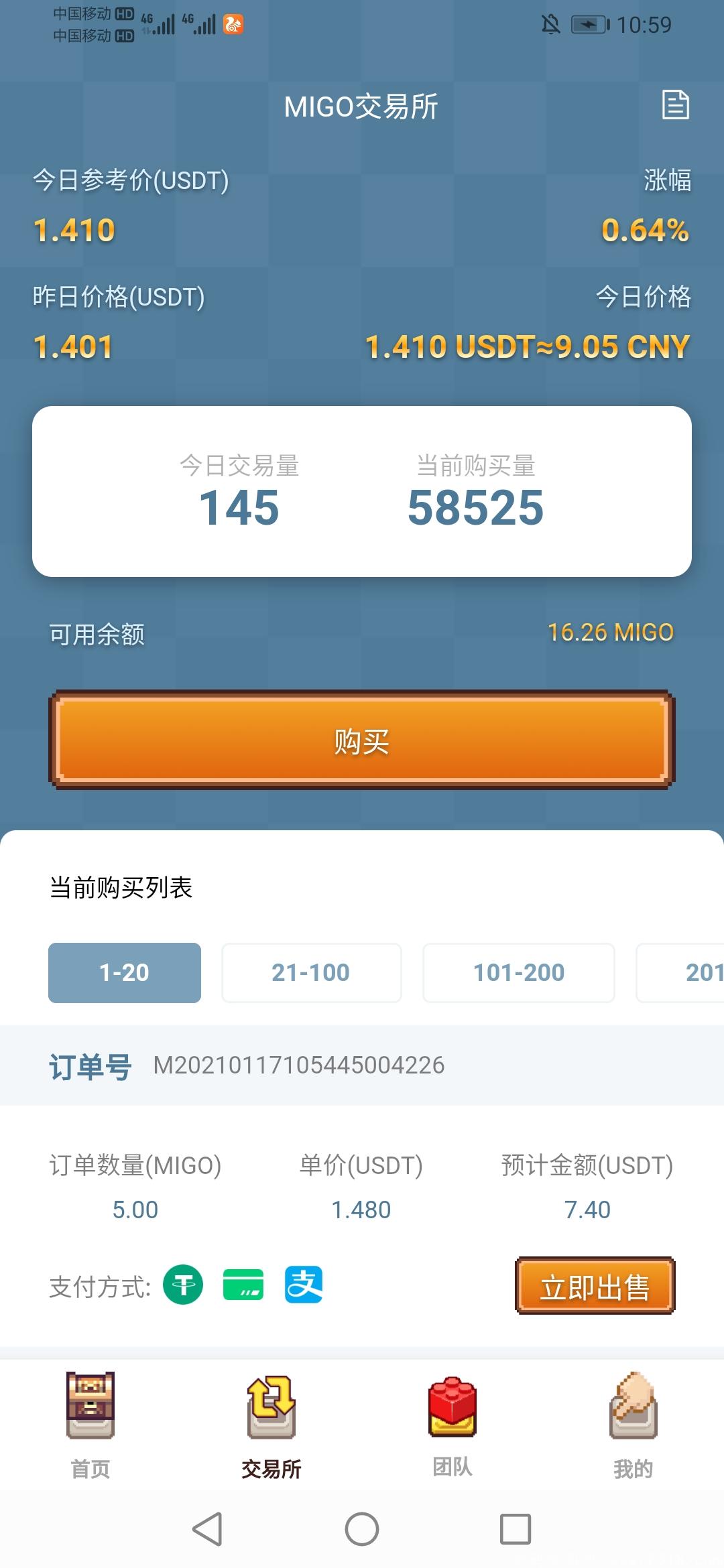Open the 我的 profile hand icon
Viewport: 724px width, 1568px height.
[633, 1414]
